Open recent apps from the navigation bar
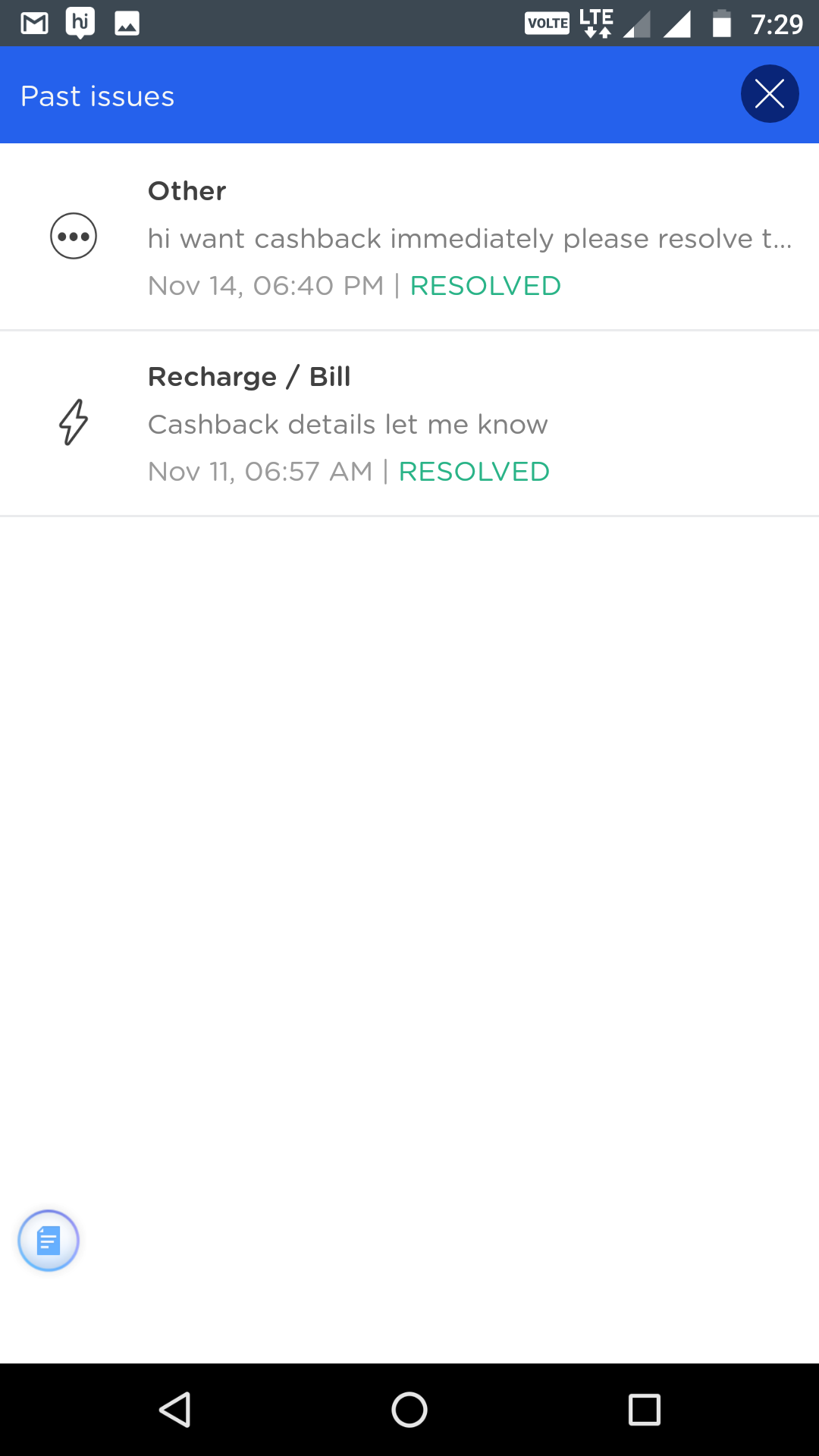 click(x=644, y=1410)
